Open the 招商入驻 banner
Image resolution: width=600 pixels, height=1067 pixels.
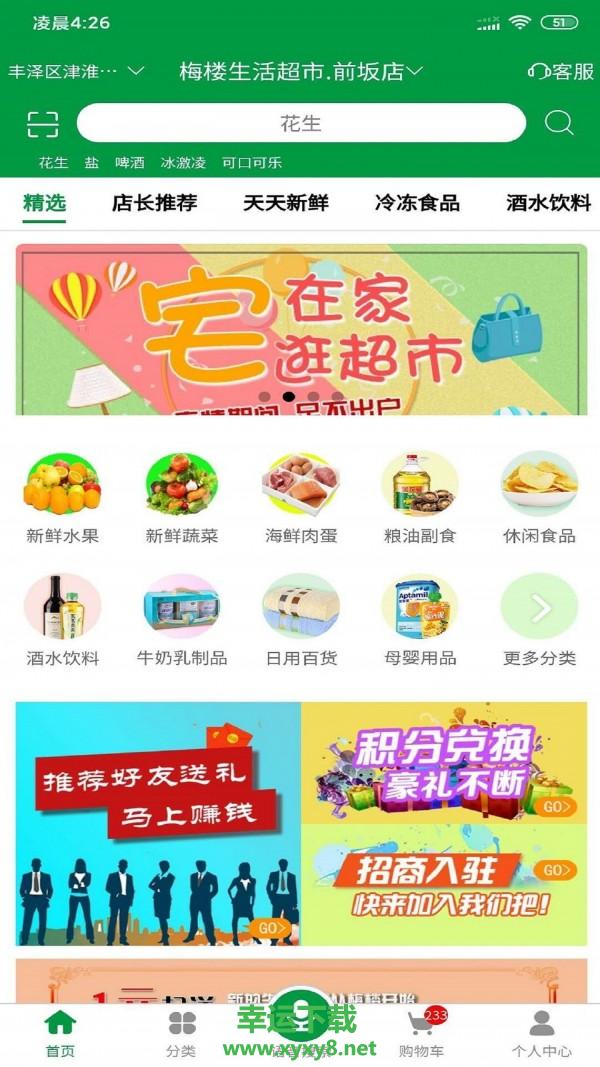pyautogui.click(x=444, y=884)
